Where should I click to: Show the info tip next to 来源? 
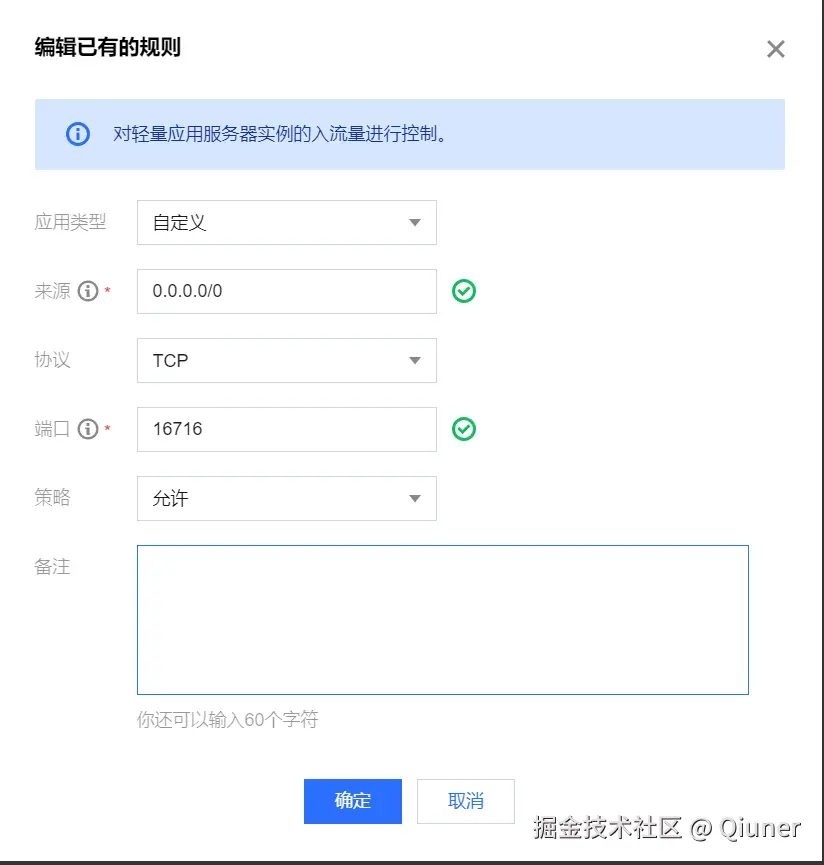point(88,291)
